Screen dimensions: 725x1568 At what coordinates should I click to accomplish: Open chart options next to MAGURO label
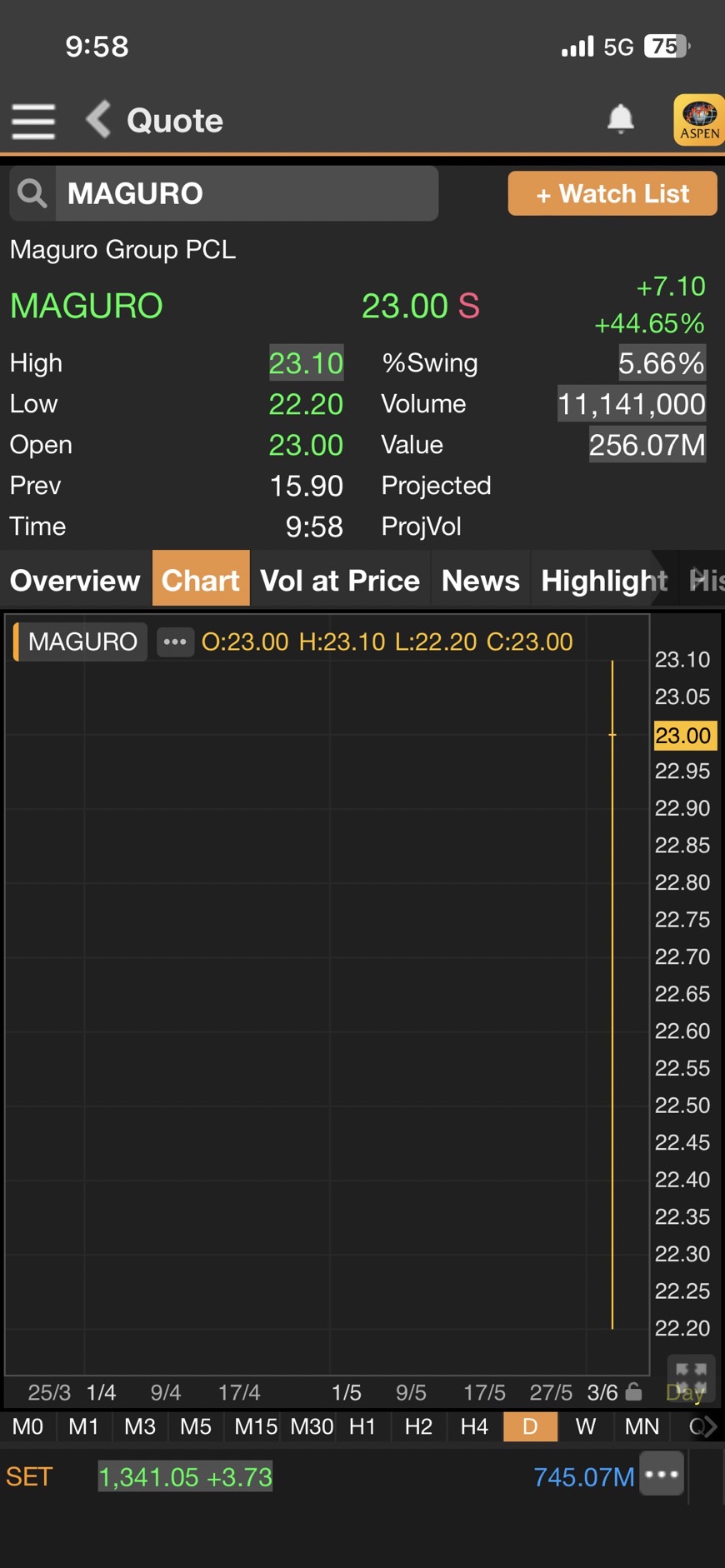pyautogui.click(x=175, y=642)
